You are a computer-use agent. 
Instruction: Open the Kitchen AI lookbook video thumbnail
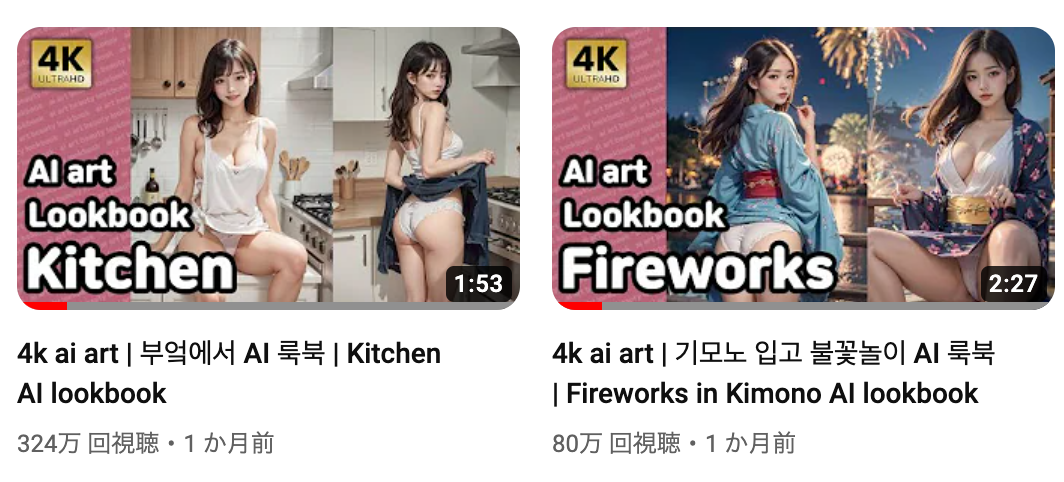pyautogui.click(x=268, y=168)
